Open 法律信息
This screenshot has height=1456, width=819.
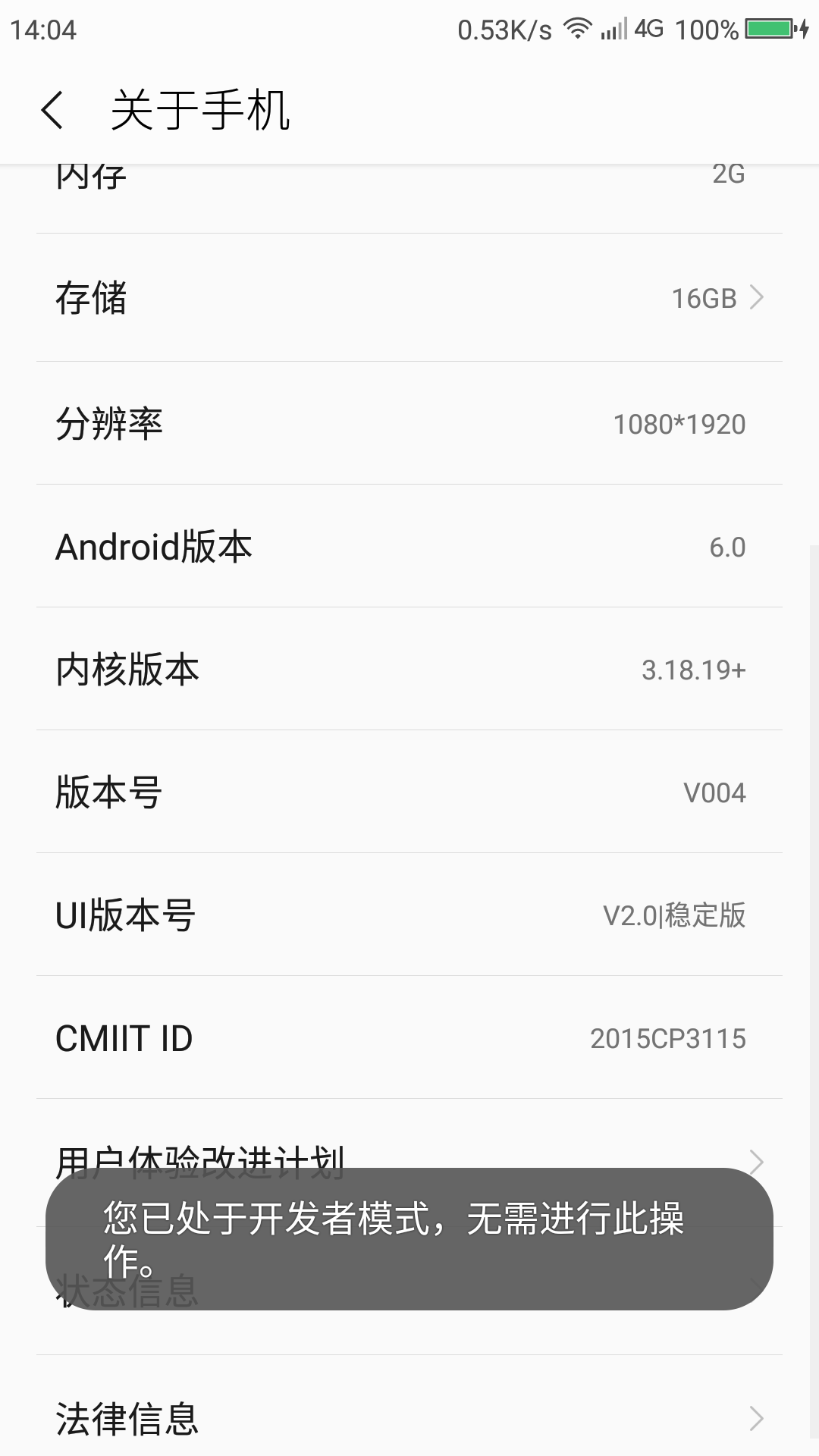pyautogui.click(x=409, y=1418)
